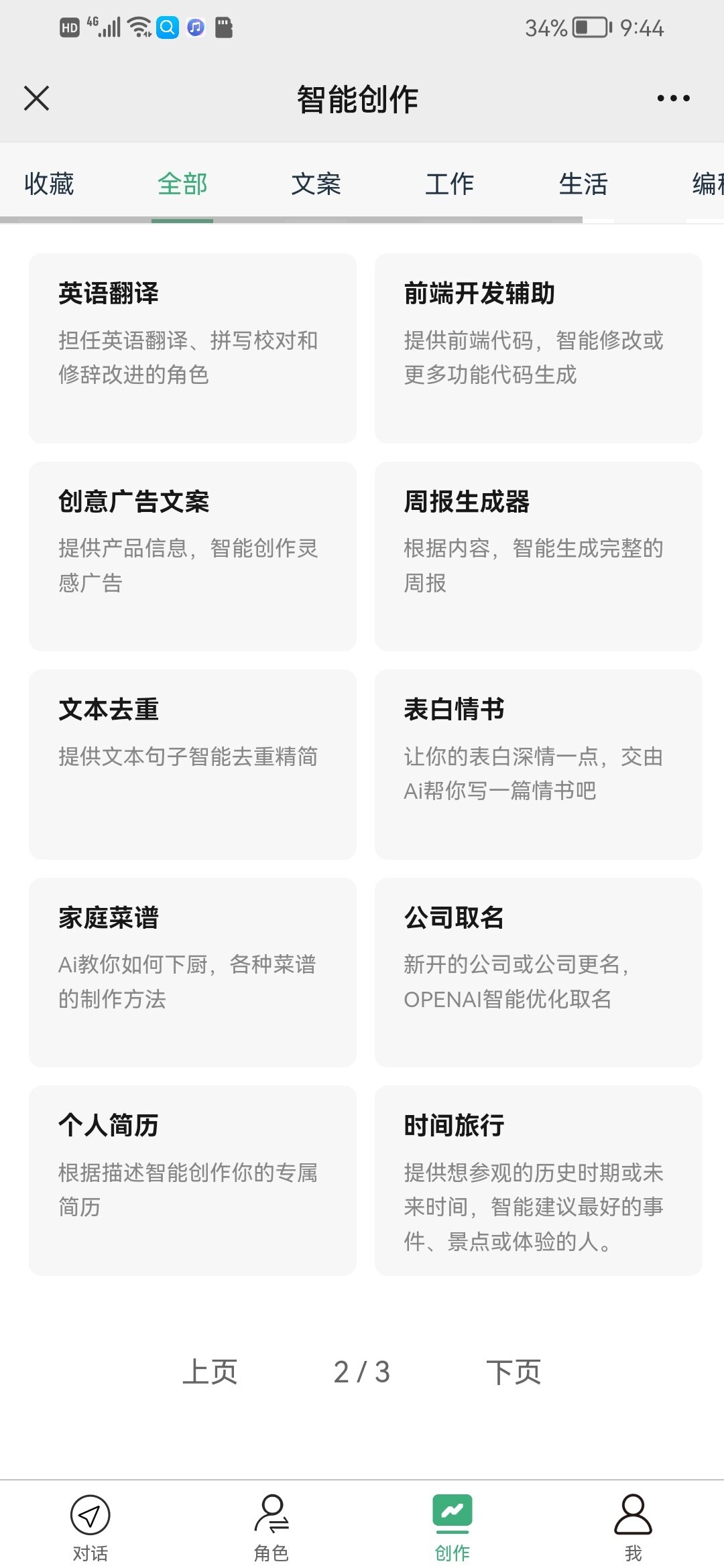Open the 时间旅行 card
724x1568 pixels.
538,1181
